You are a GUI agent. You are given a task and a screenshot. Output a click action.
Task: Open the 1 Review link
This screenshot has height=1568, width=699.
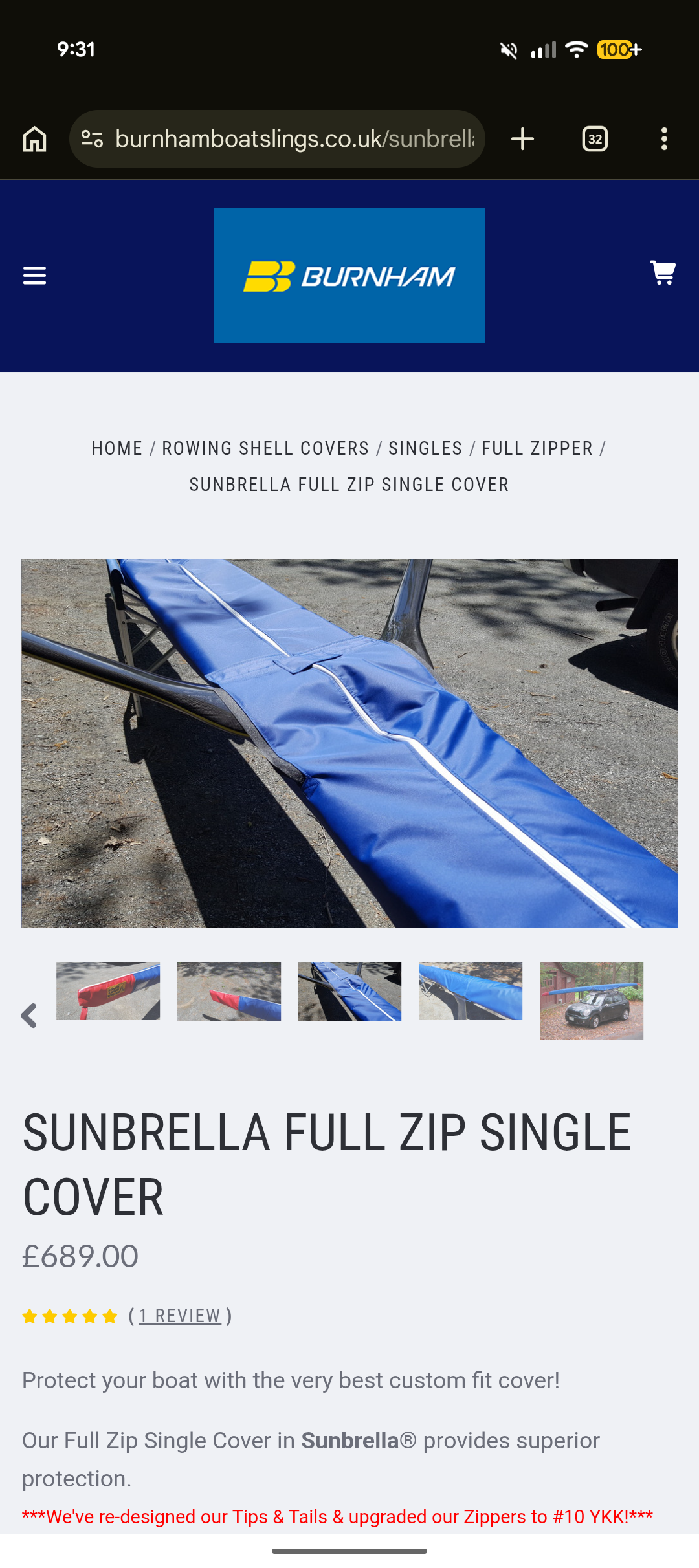180,1316
